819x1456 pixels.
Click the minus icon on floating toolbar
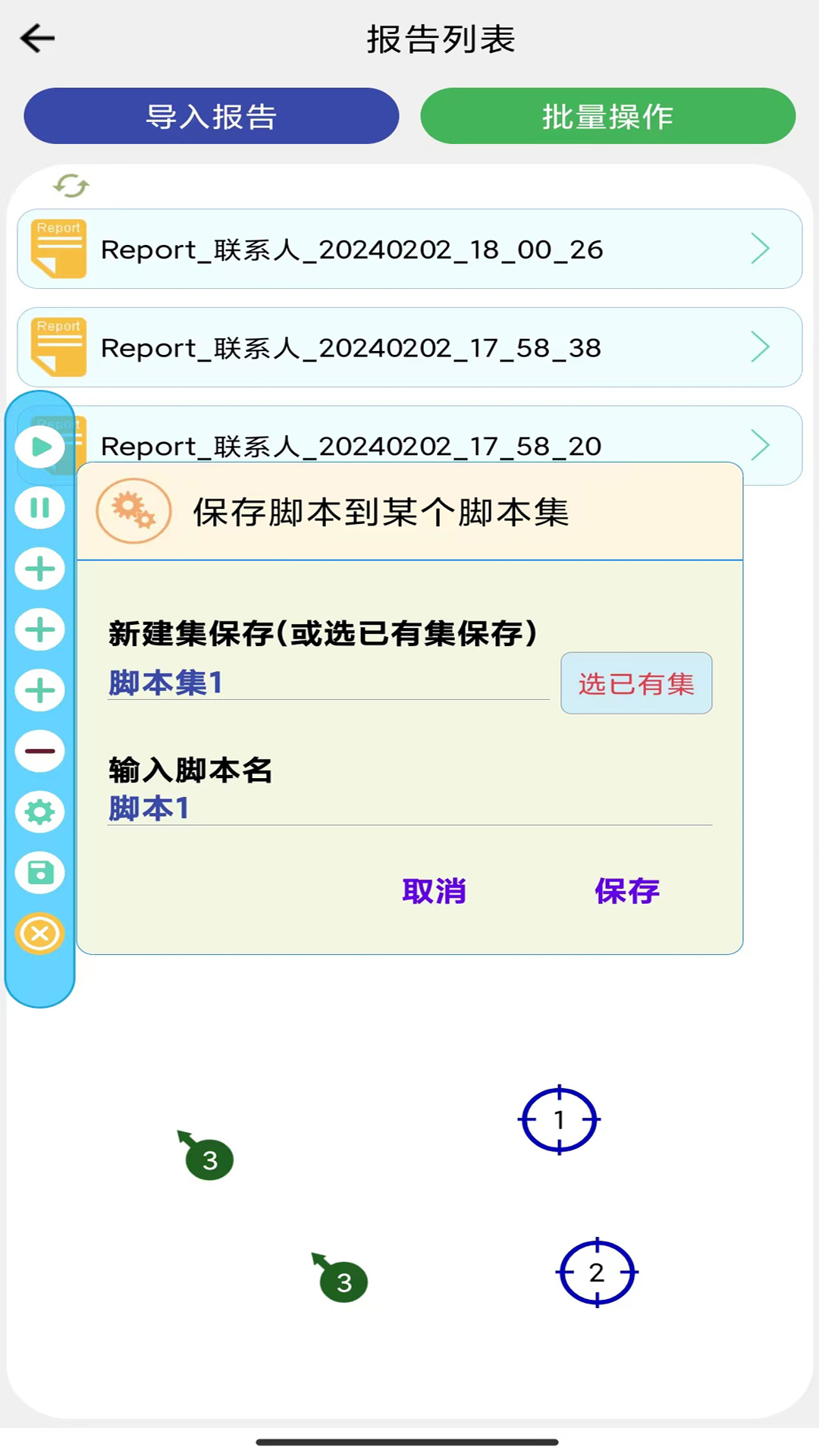(x=40, y=751)
